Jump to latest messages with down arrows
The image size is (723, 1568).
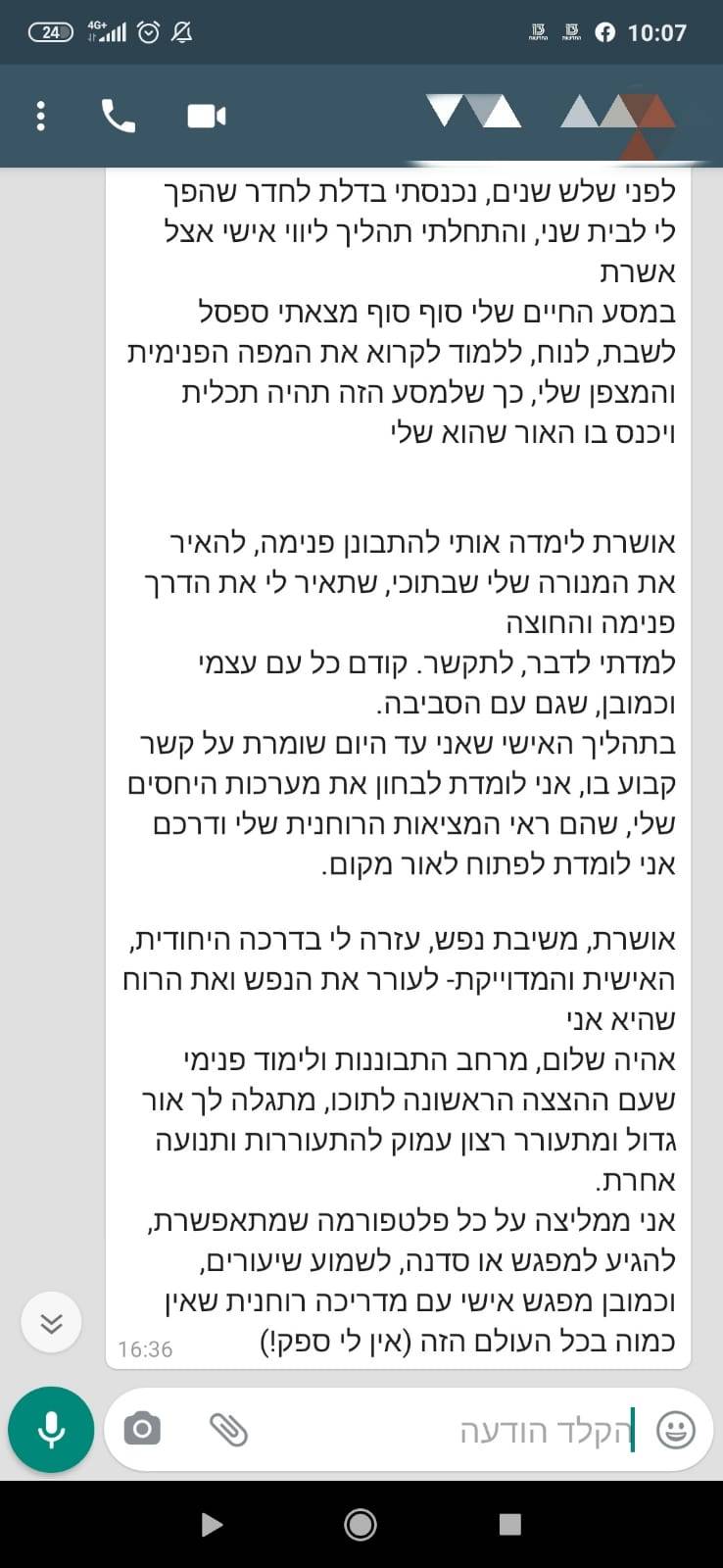coord(51,1323)
